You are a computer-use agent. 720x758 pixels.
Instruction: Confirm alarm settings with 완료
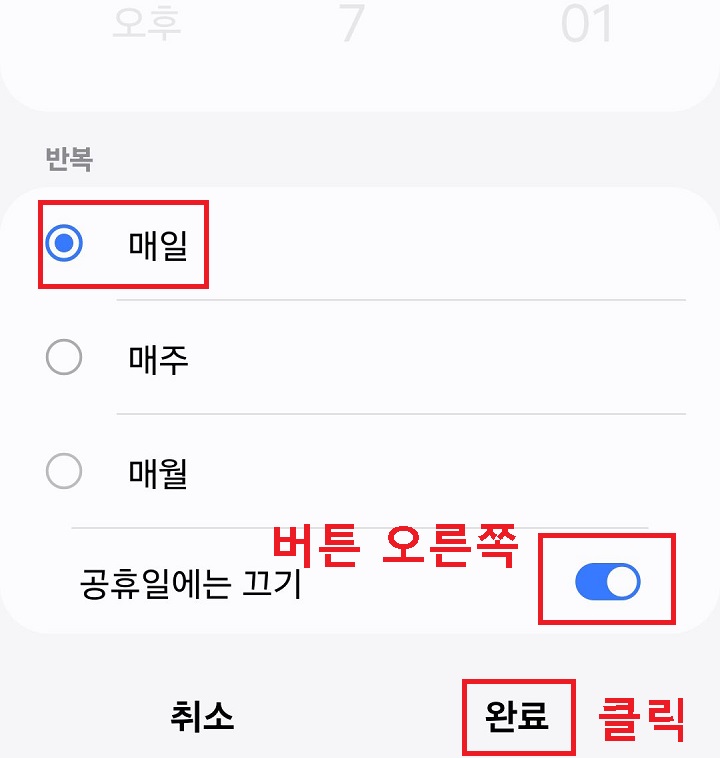(x=518, y=717)
